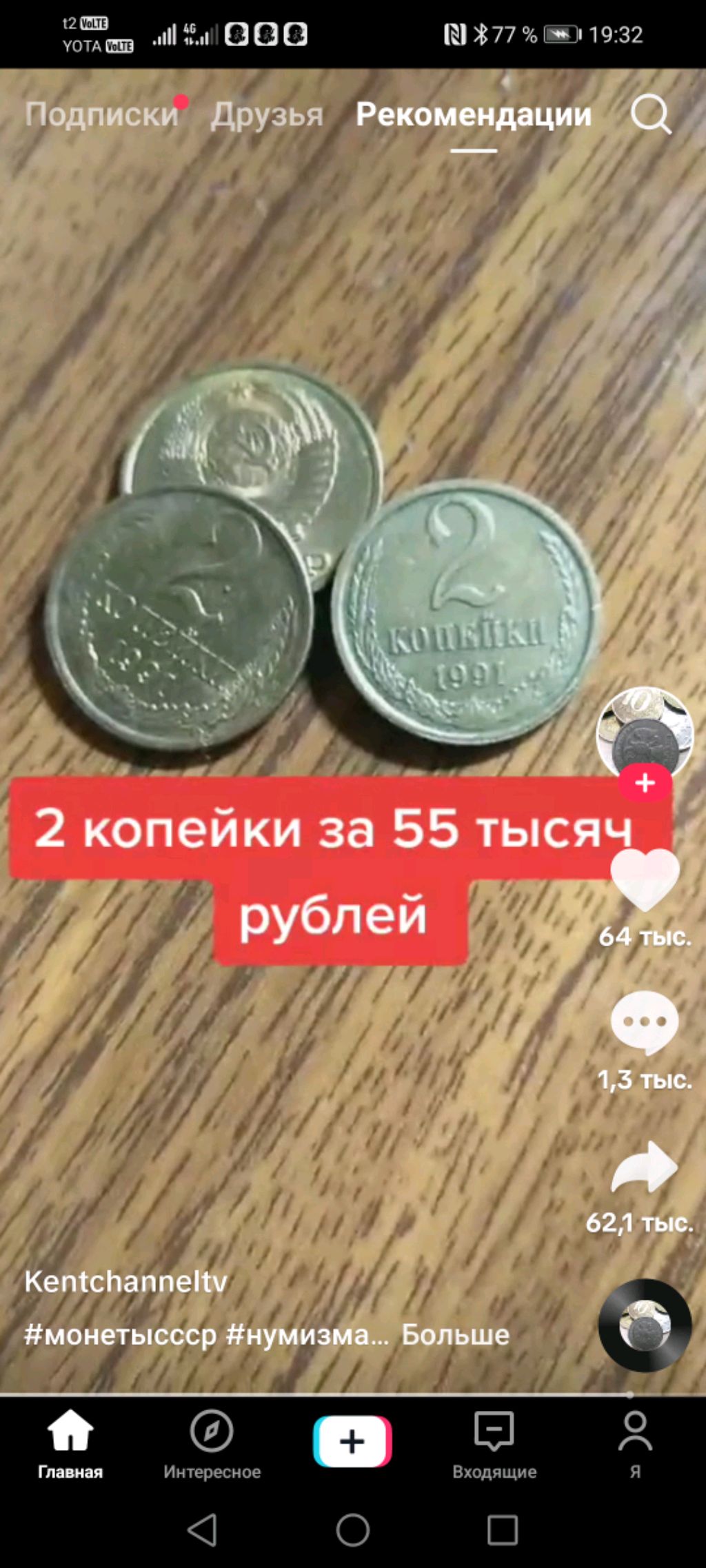Viewport: 706px width, 1568px height.
Task: Open the #монетыссср hashtag
Action: [121, 1335]
